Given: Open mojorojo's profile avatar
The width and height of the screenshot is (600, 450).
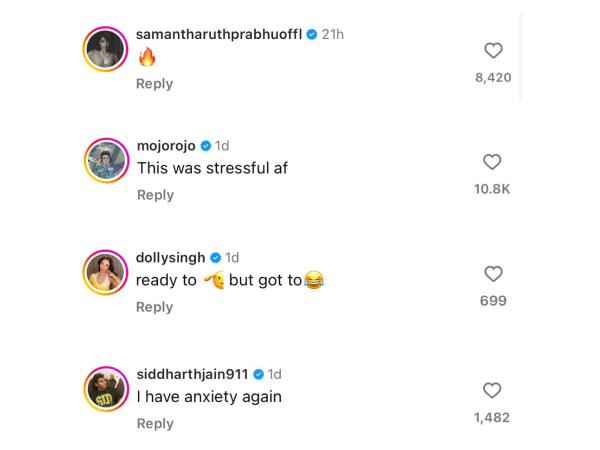Looking at the screenshot, I should tap(106, 161).
